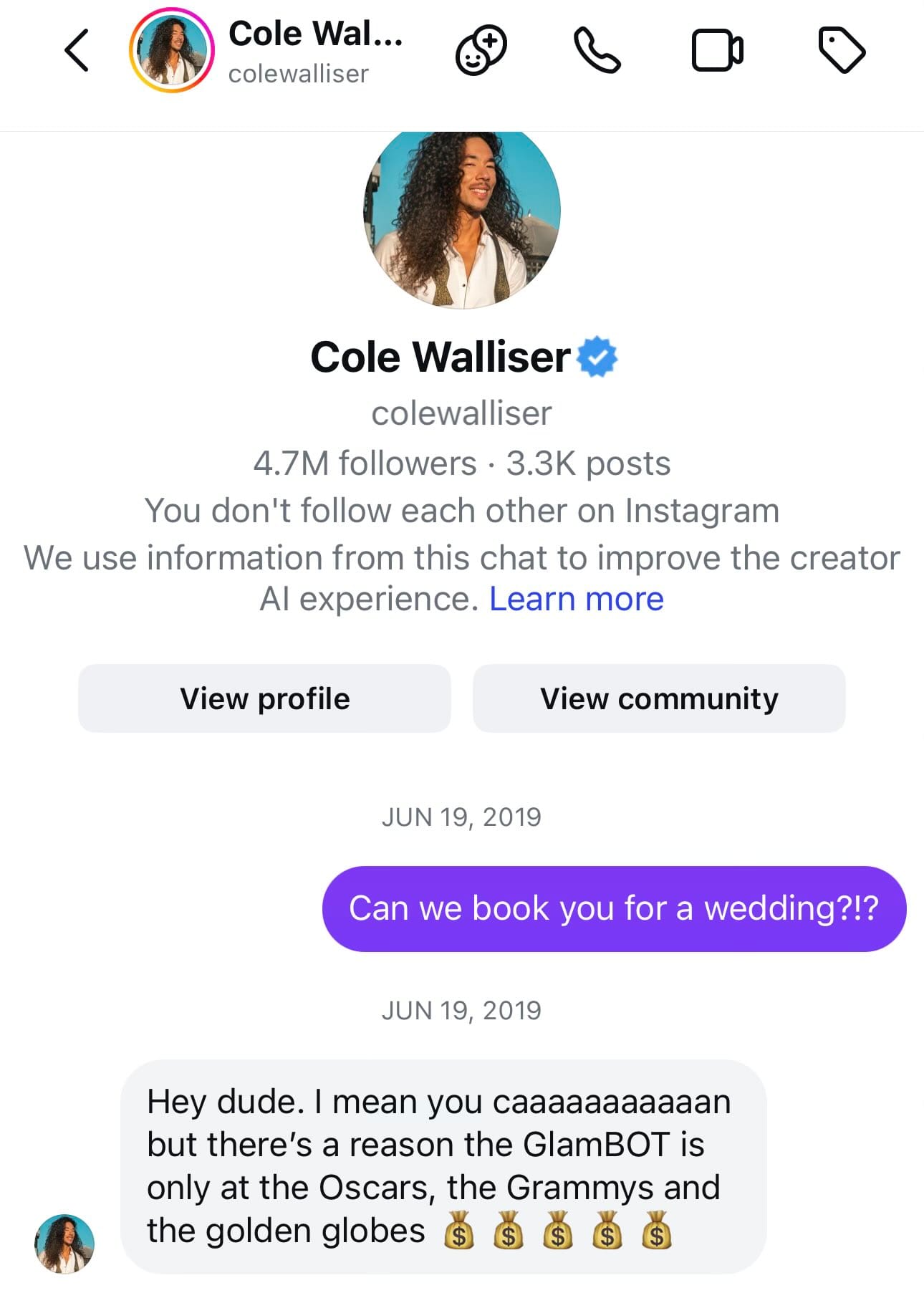924x1298 pixels.
Task: Tap the small avatar beside the GlamBOT reply
Action: pos(64,1244)
